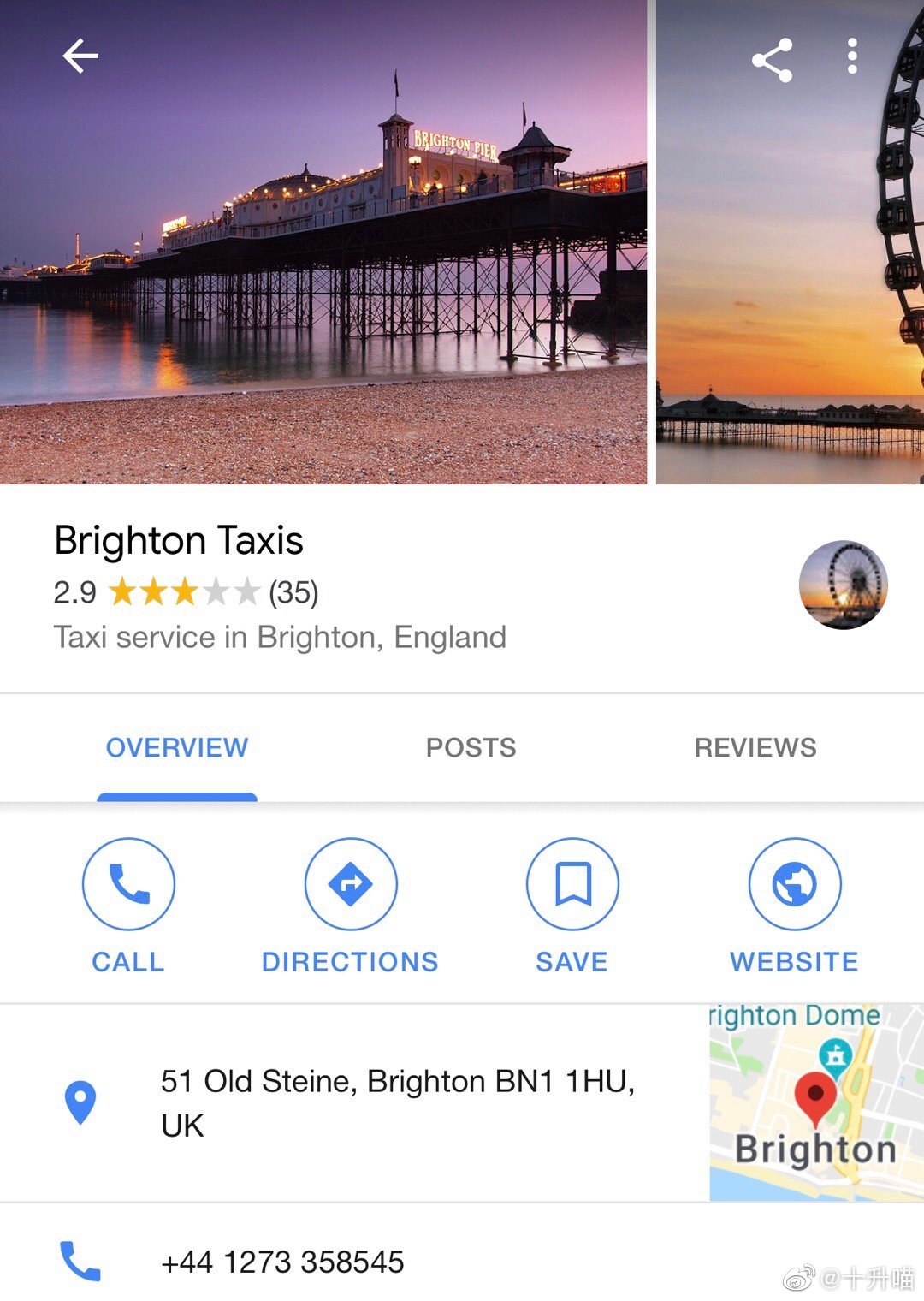Open the three-dot overflow menu
924x1301 pixels.
click(851, 56)
